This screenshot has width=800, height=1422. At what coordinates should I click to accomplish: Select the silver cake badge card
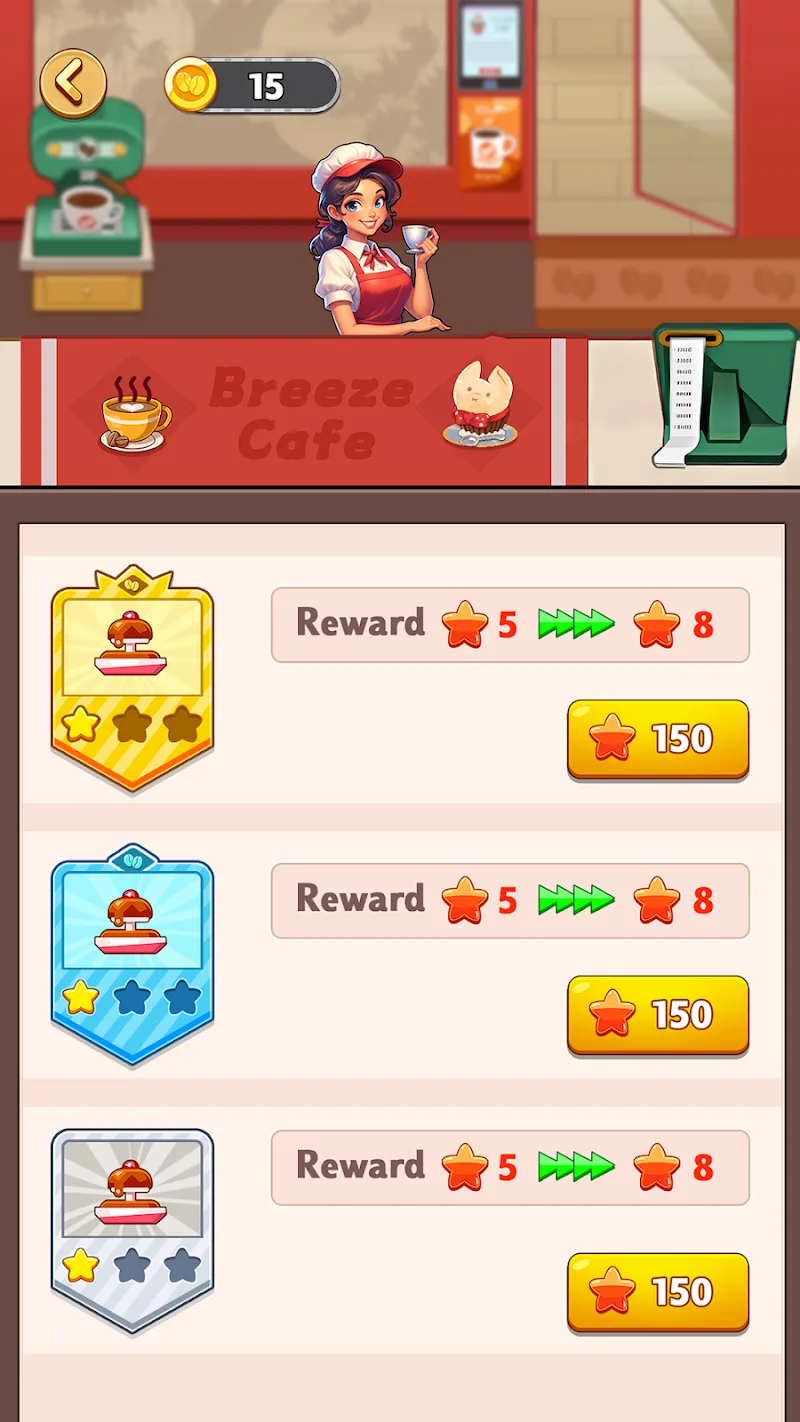tap(132, 1230)
